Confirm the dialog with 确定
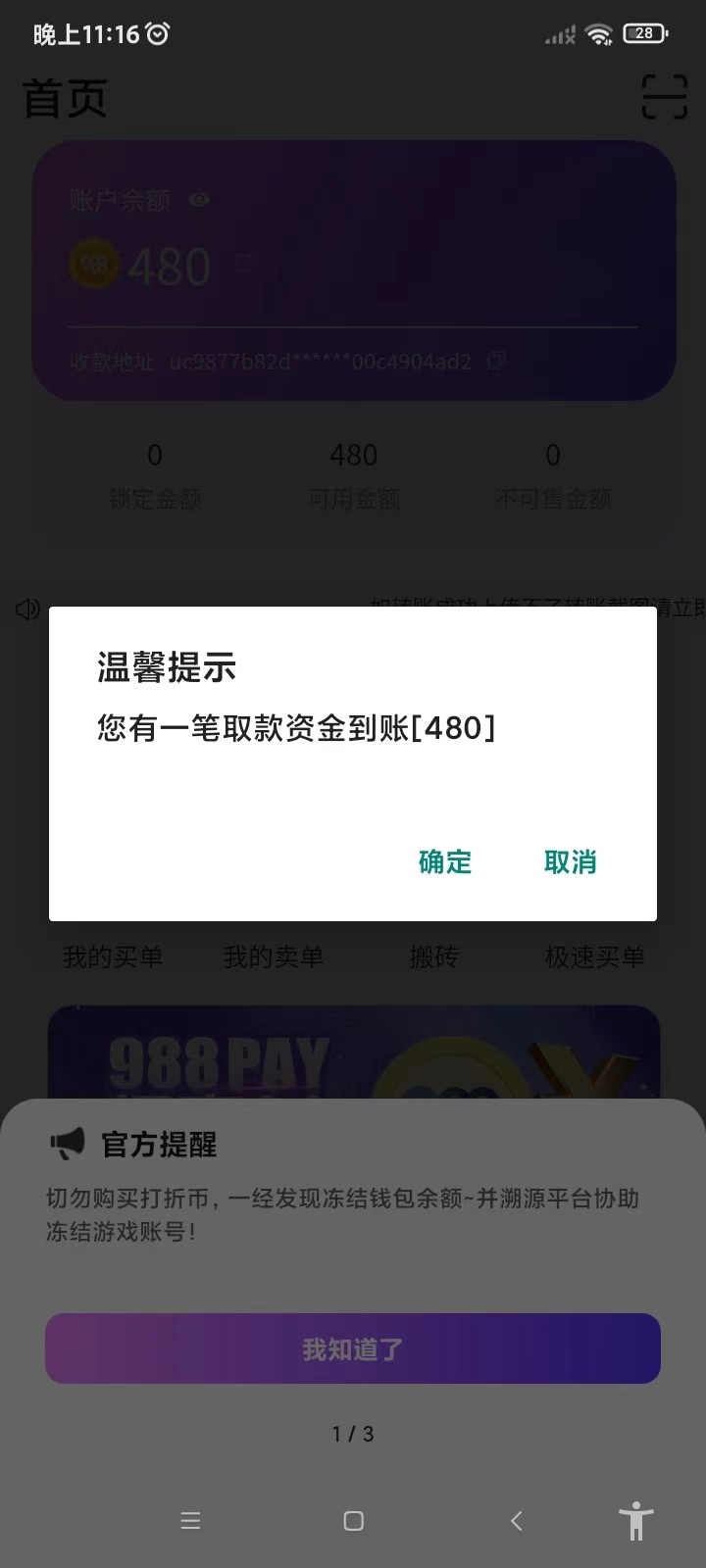Viewport: 706px width, 1568px height. [445, 861]
